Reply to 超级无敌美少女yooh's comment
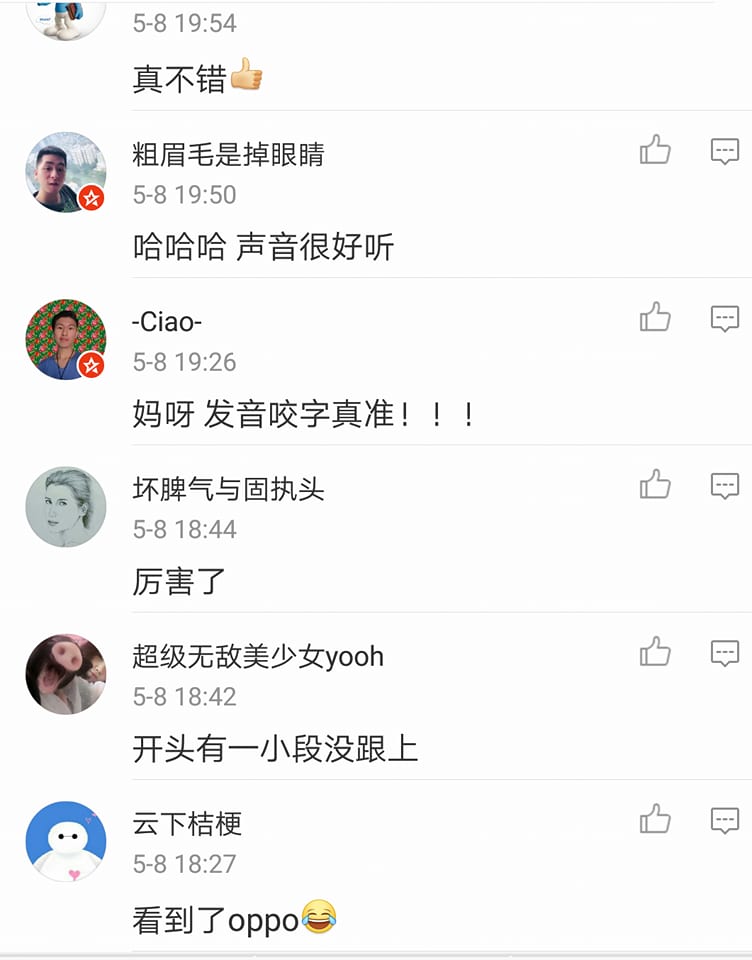Screen dimensions: 752x960 click(x=724, y=653)
